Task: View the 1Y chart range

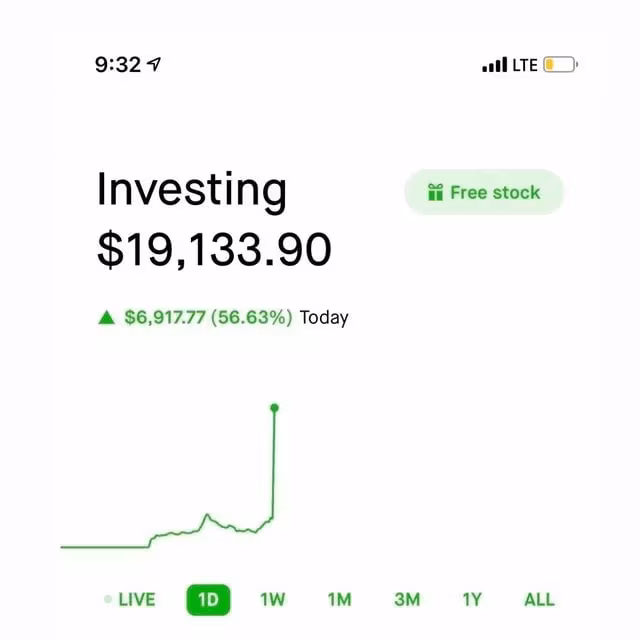Action: (471, 599)
